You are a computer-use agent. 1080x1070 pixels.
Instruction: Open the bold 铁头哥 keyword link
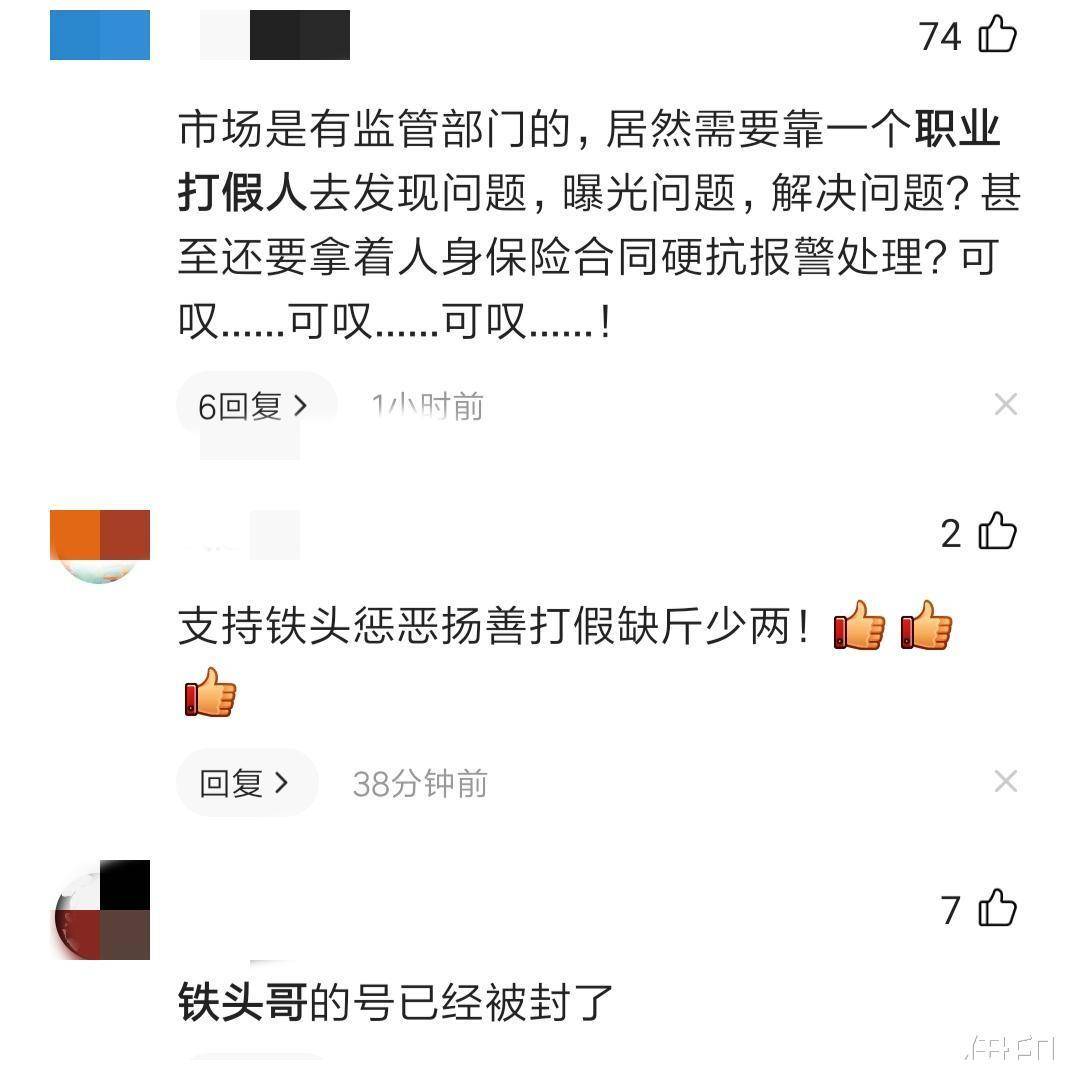[243, 1001]
